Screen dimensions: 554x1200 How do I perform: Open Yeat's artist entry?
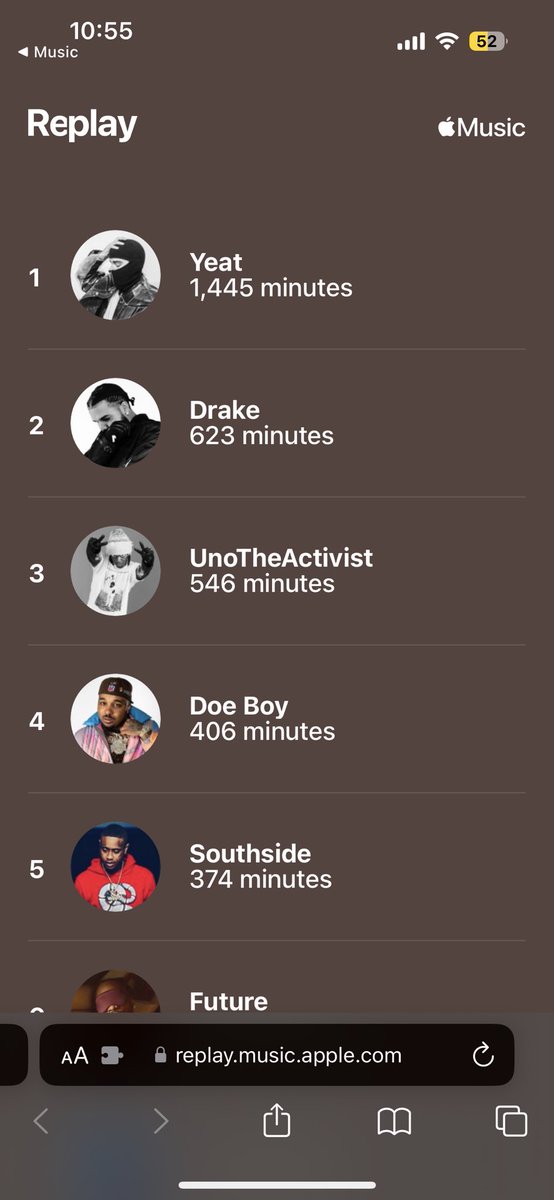[276, 276]
